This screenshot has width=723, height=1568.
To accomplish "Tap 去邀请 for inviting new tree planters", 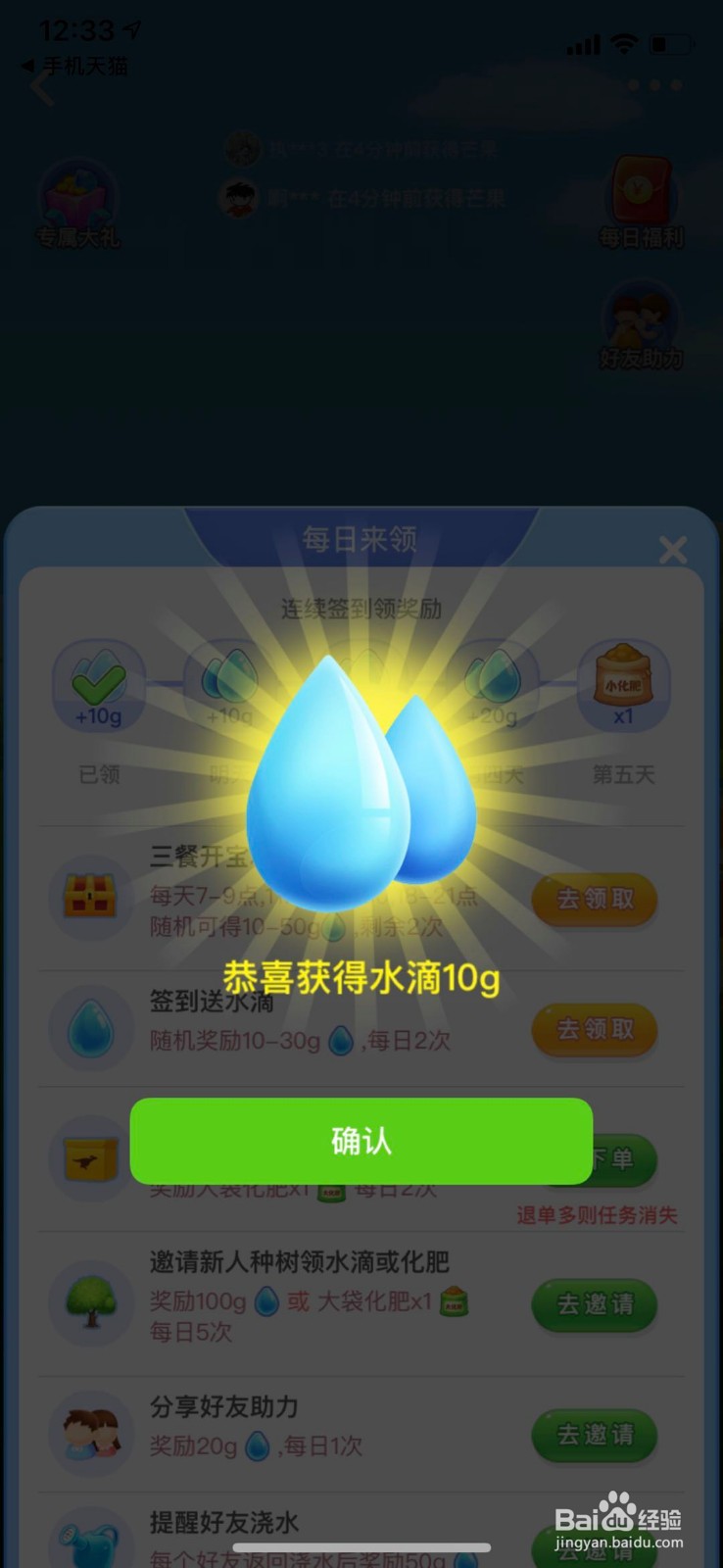I will point(593,1306).
